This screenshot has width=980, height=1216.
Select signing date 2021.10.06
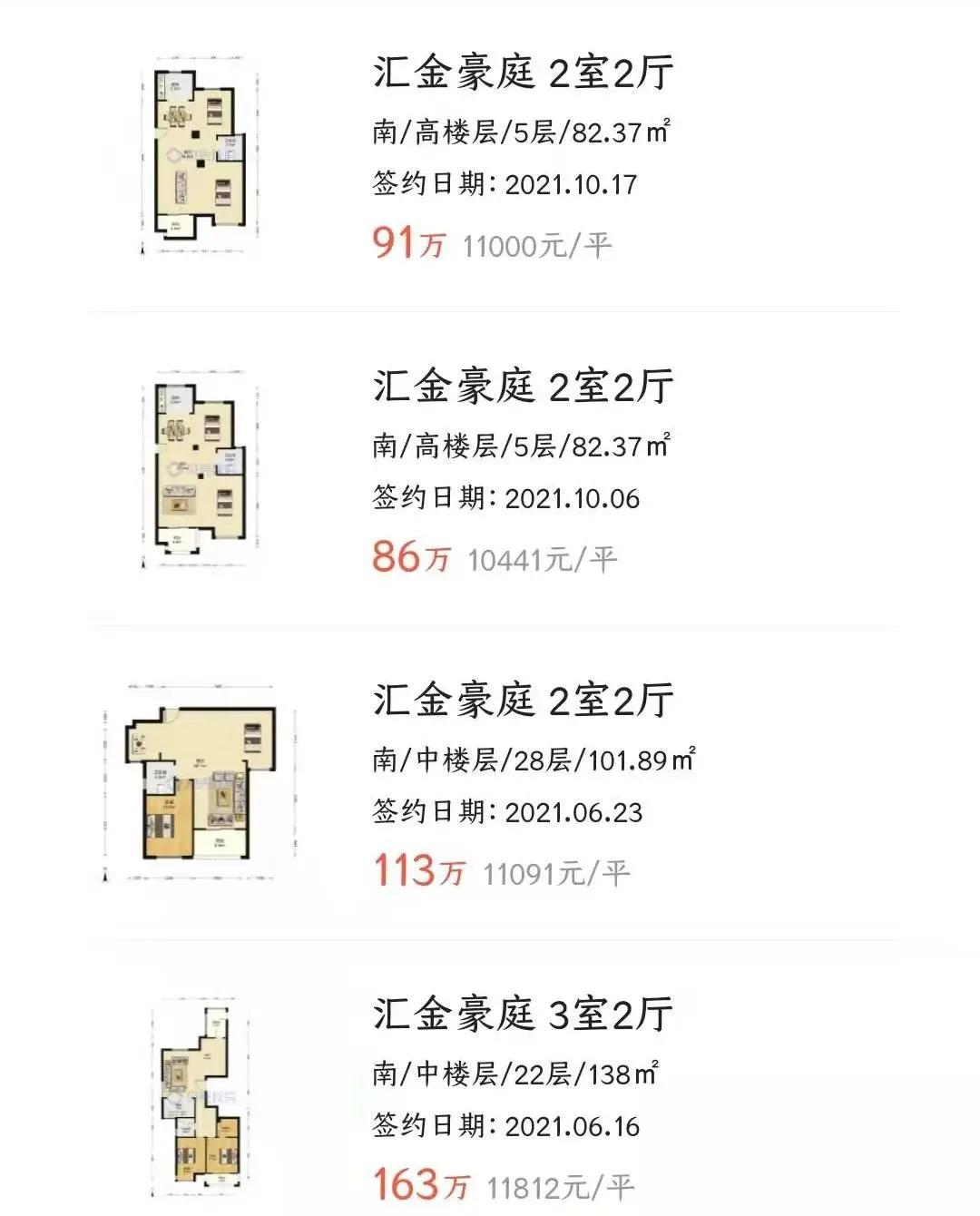pyautogui.click(x=505, y=498)
